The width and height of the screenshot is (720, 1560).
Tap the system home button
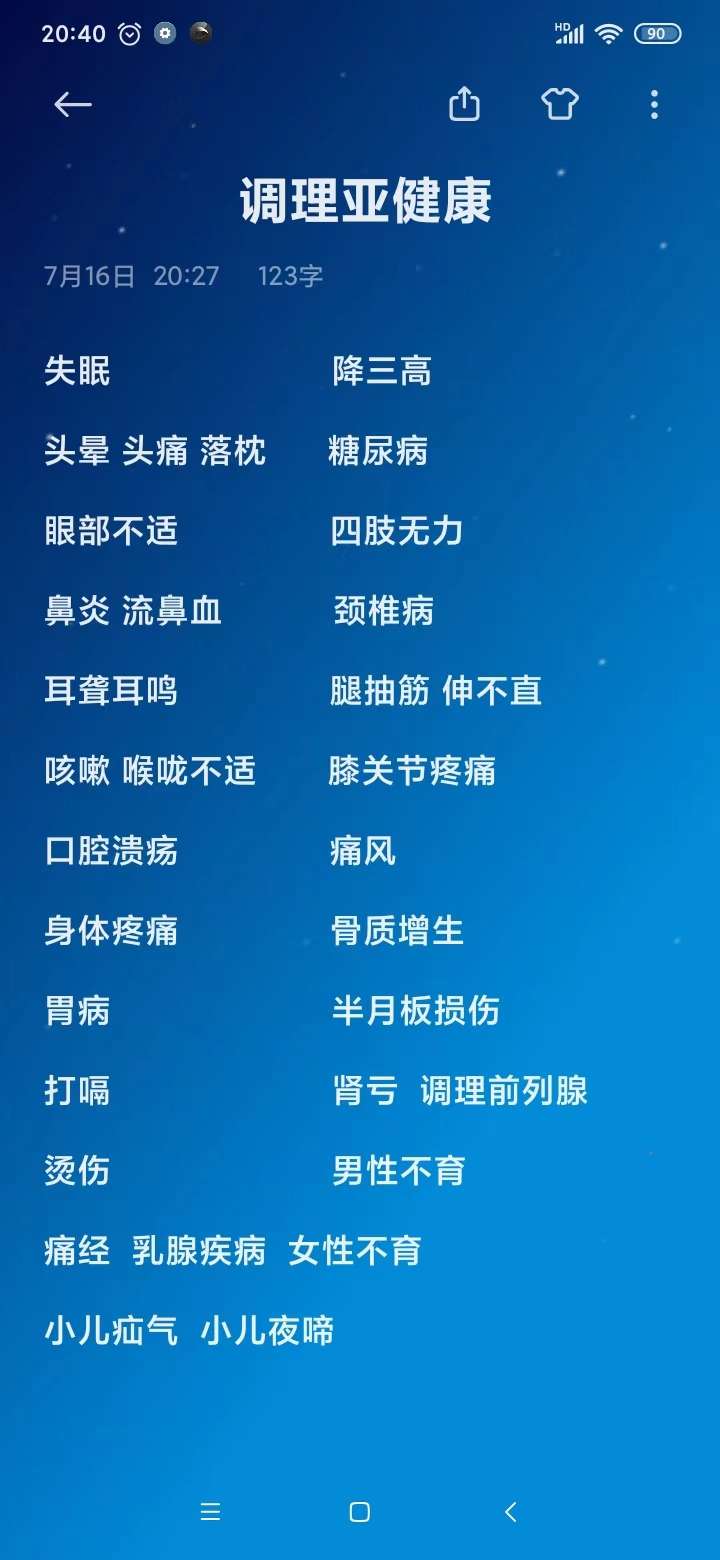[x=360, y=1512]
